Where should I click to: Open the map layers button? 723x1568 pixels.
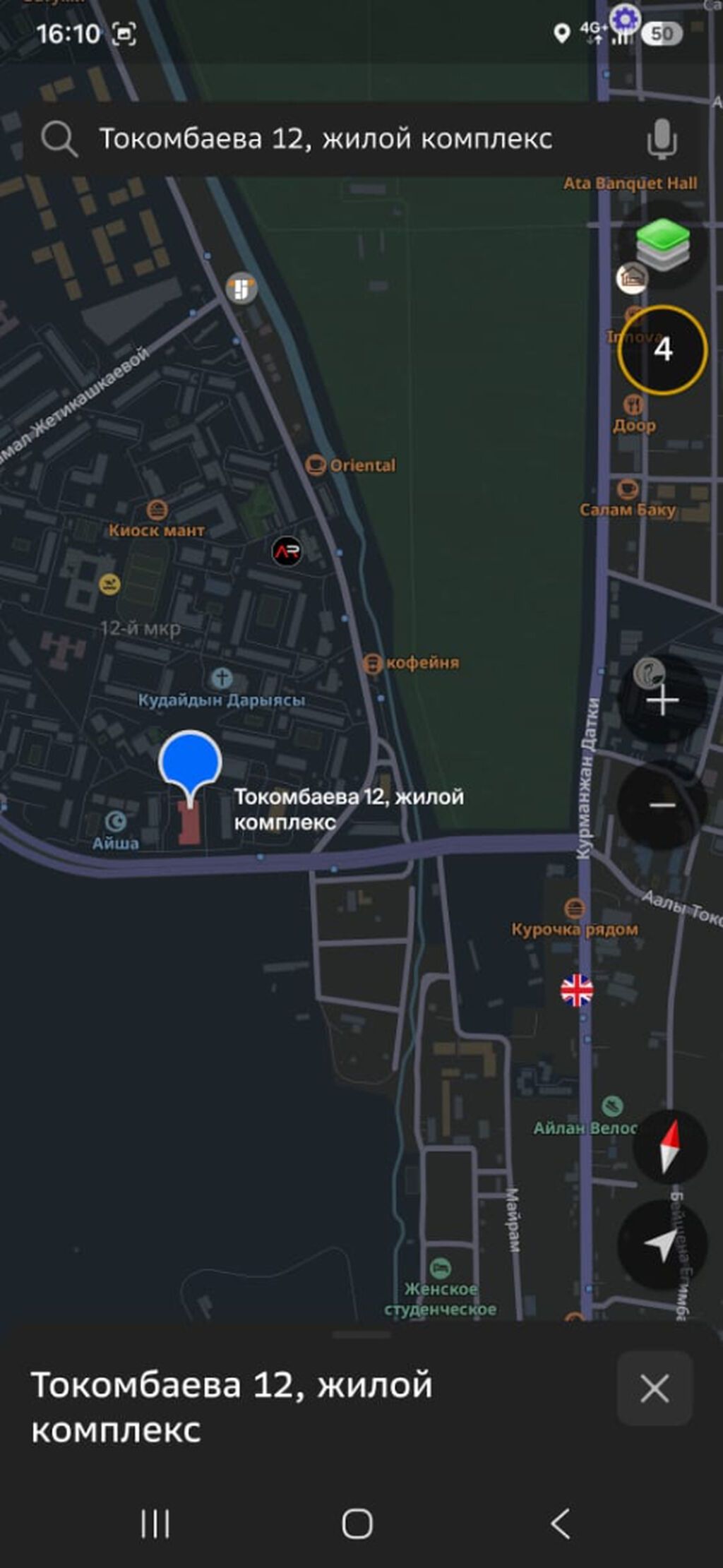click(x=662, y=244)
